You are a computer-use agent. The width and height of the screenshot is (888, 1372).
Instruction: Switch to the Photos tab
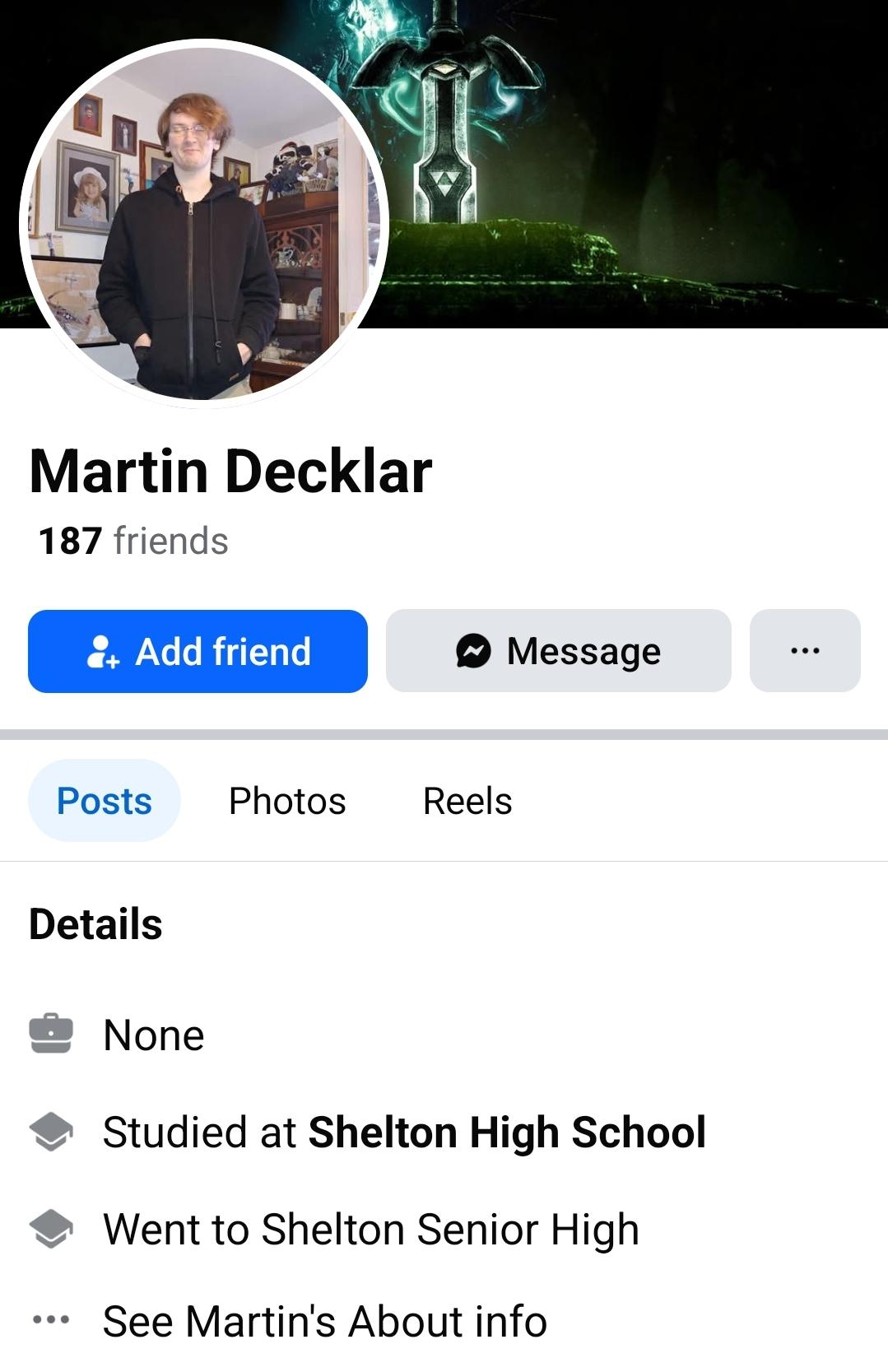point(287,801)
